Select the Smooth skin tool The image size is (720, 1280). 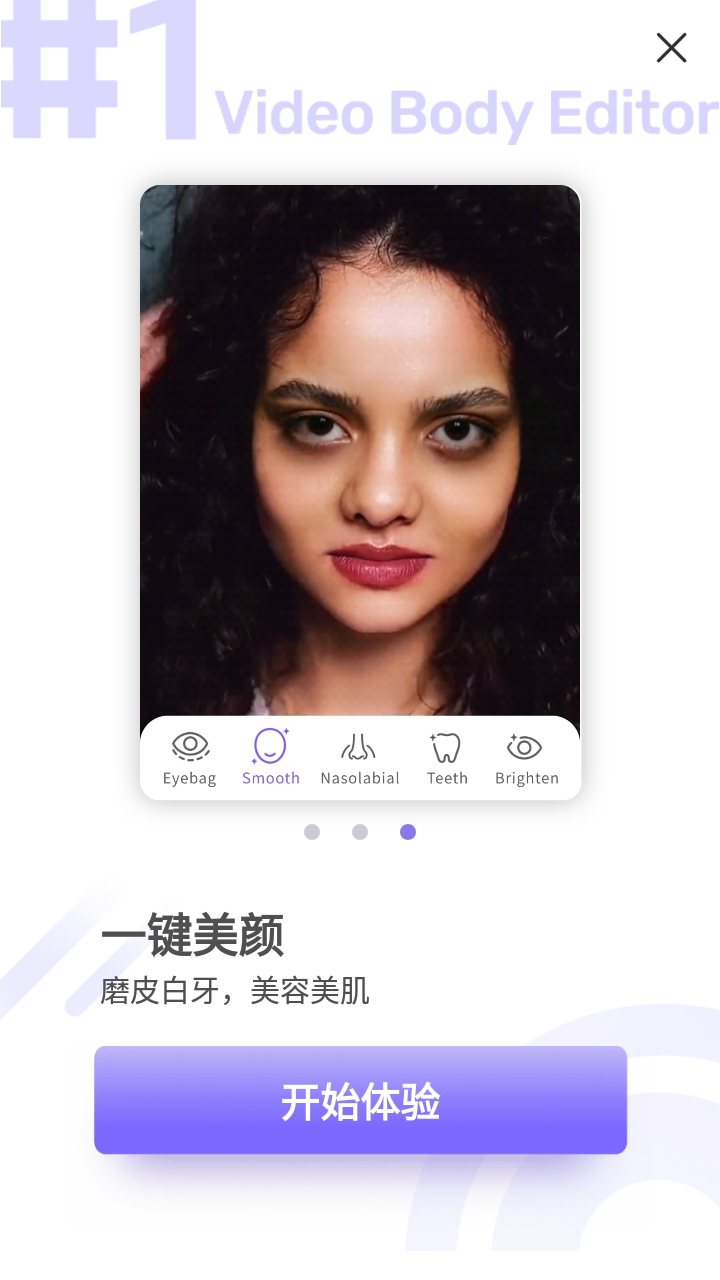click(270, 757)
